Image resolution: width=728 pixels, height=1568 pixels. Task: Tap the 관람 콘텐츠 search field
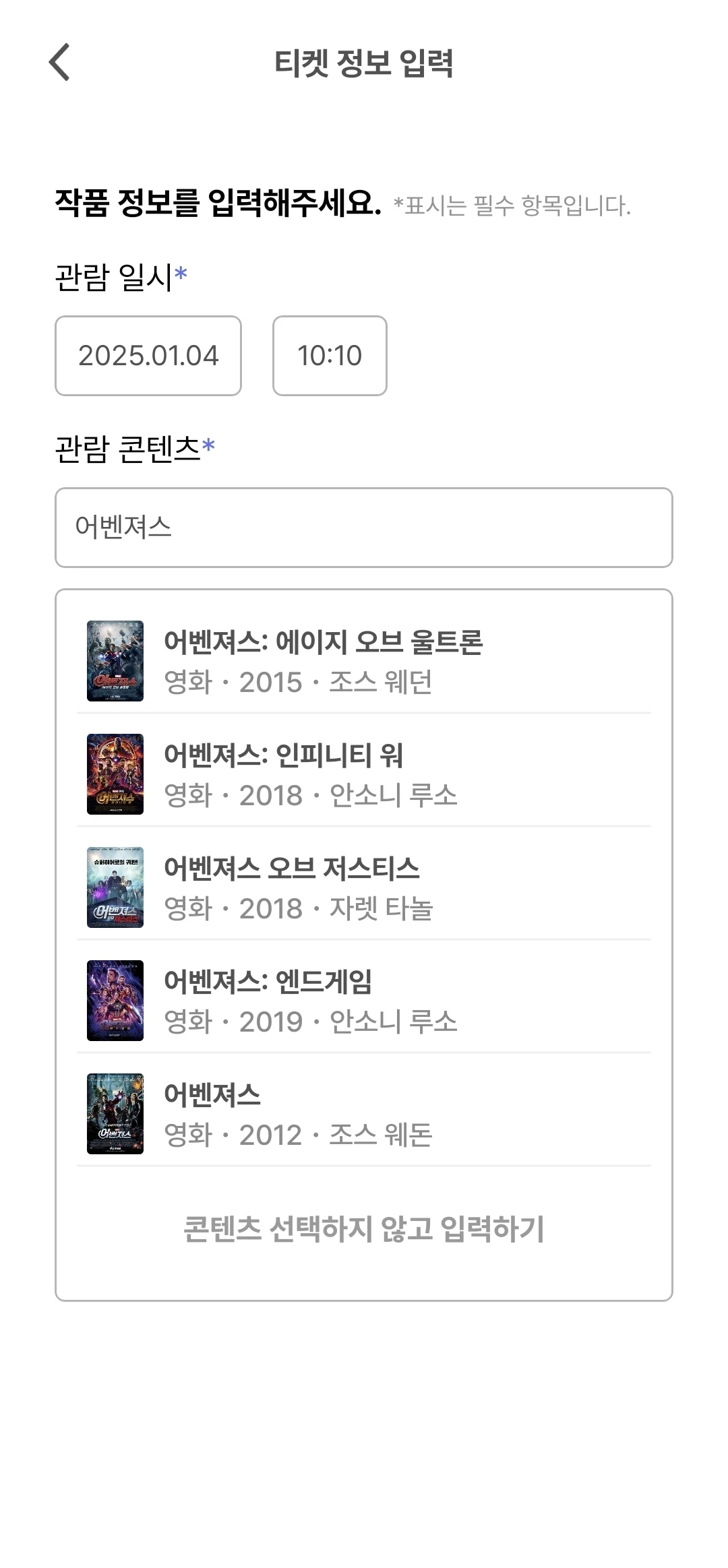364,528
